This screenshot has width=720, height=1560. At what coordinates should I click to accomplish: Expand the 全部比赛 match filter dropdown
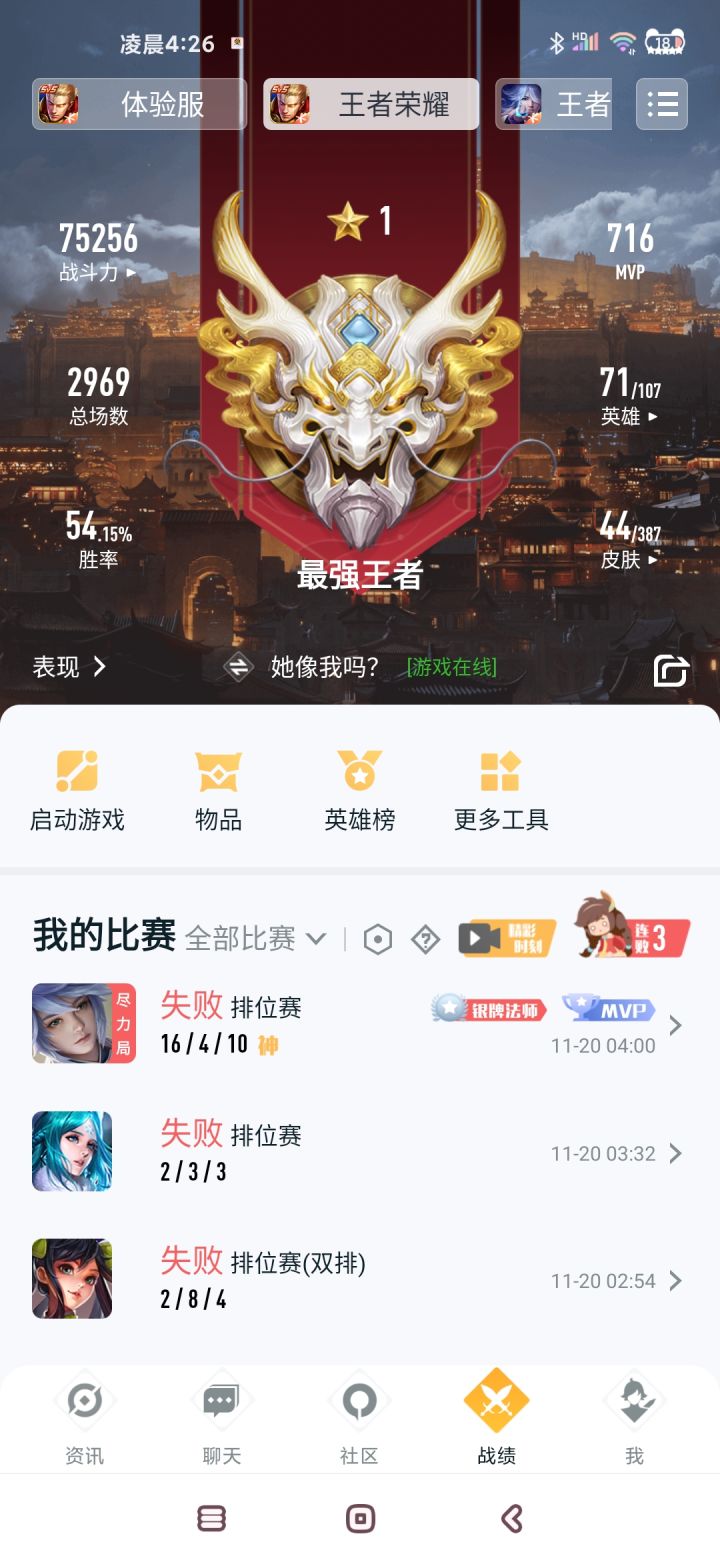pos(253,938)
